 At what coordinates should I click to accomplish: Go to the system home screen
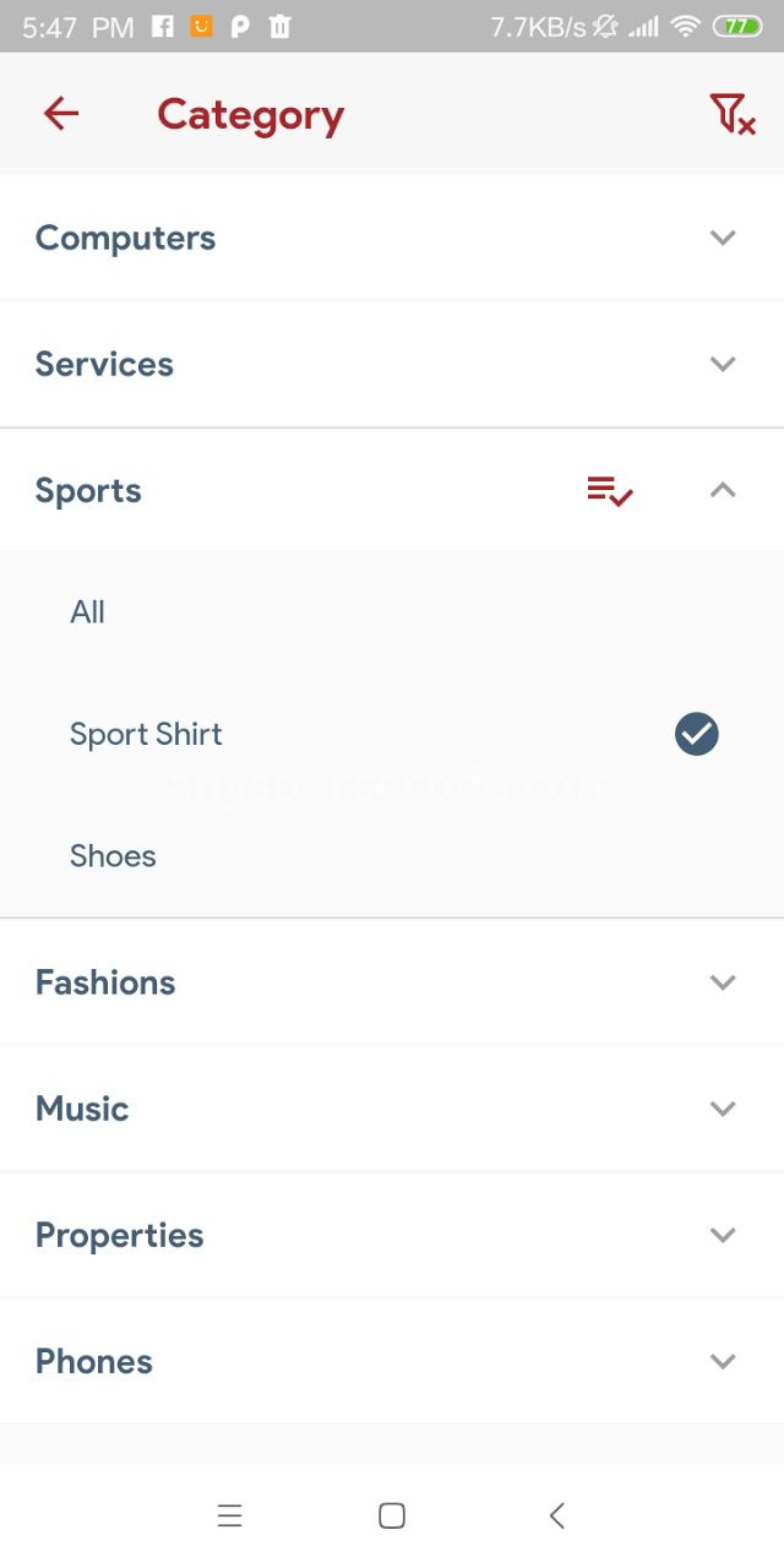[392, 1515]
